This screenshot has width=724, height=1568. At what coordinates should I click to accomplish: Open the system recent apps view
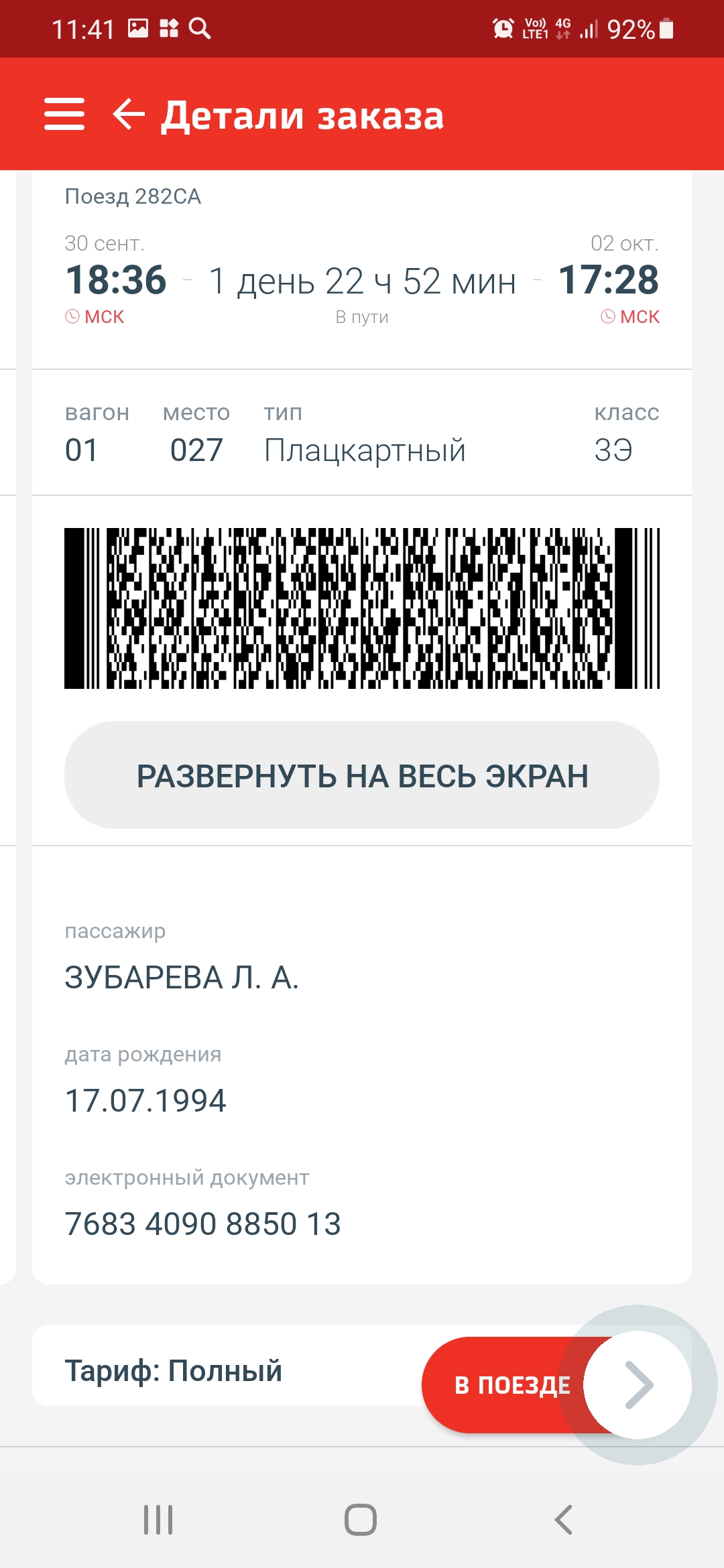tap(158, 1519)
